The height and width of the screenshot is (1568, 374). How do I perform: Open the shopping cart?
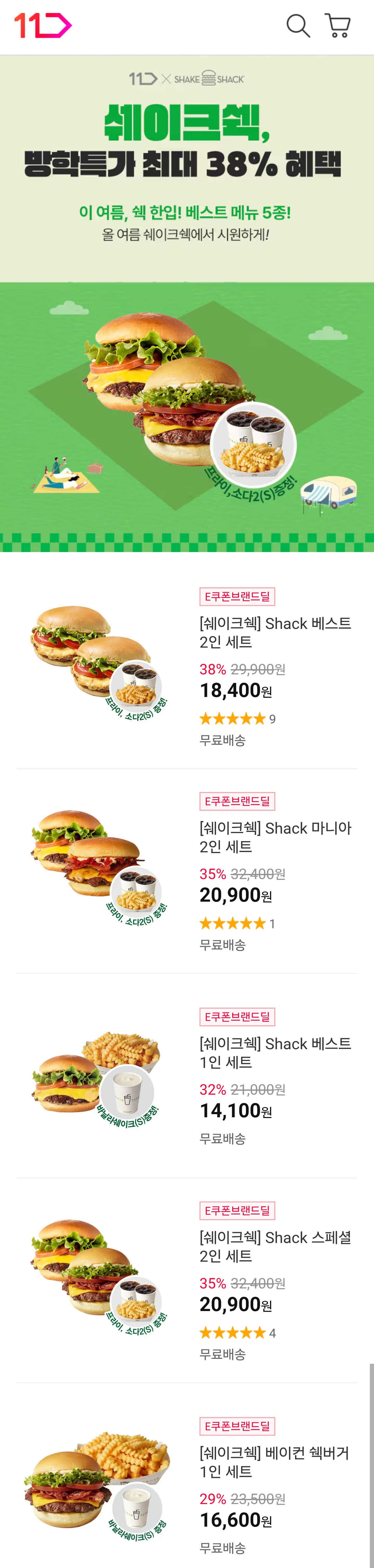[338, 25]
